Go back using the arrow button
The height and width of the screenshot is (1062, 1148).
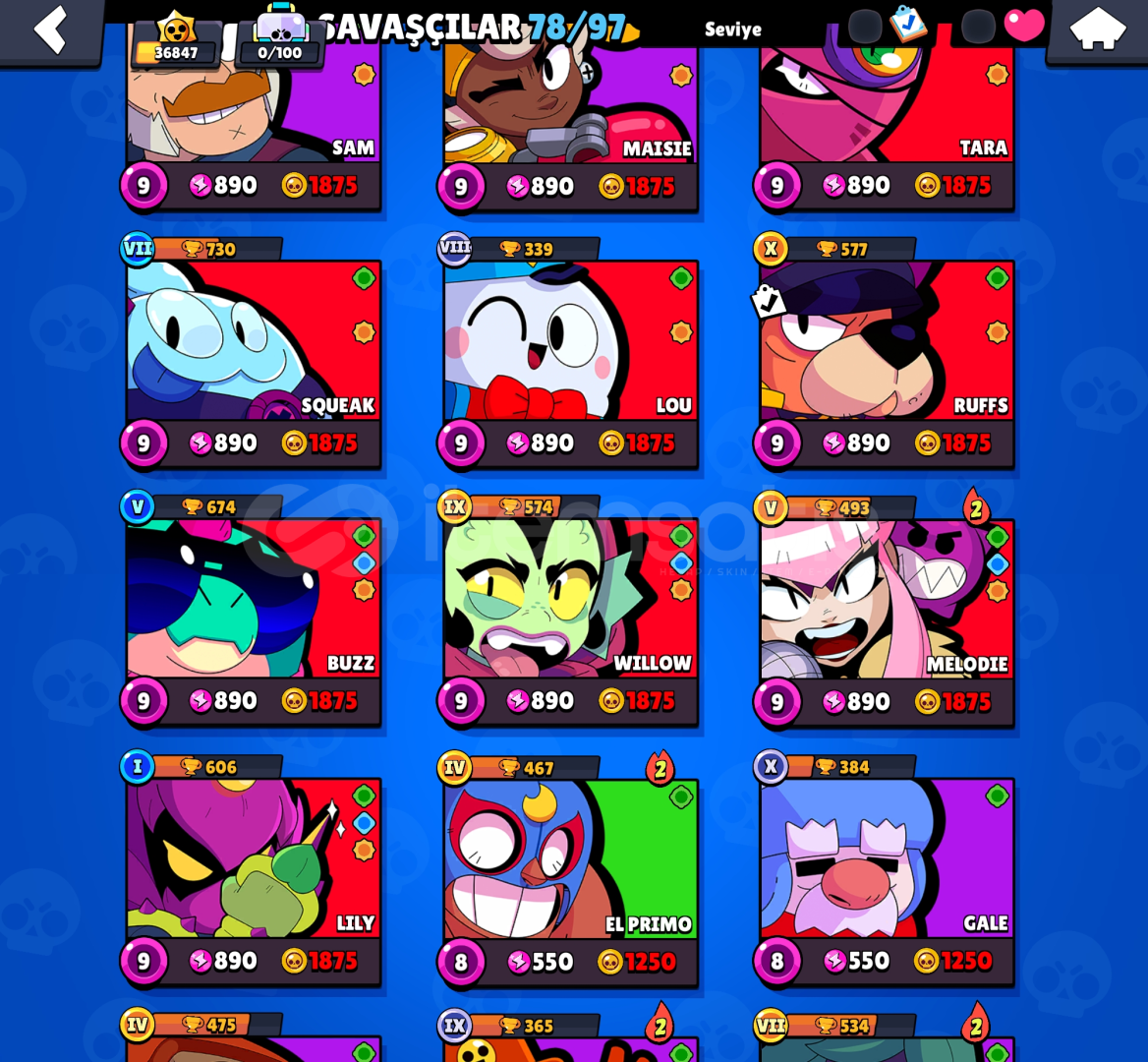[x=50, y=29]
